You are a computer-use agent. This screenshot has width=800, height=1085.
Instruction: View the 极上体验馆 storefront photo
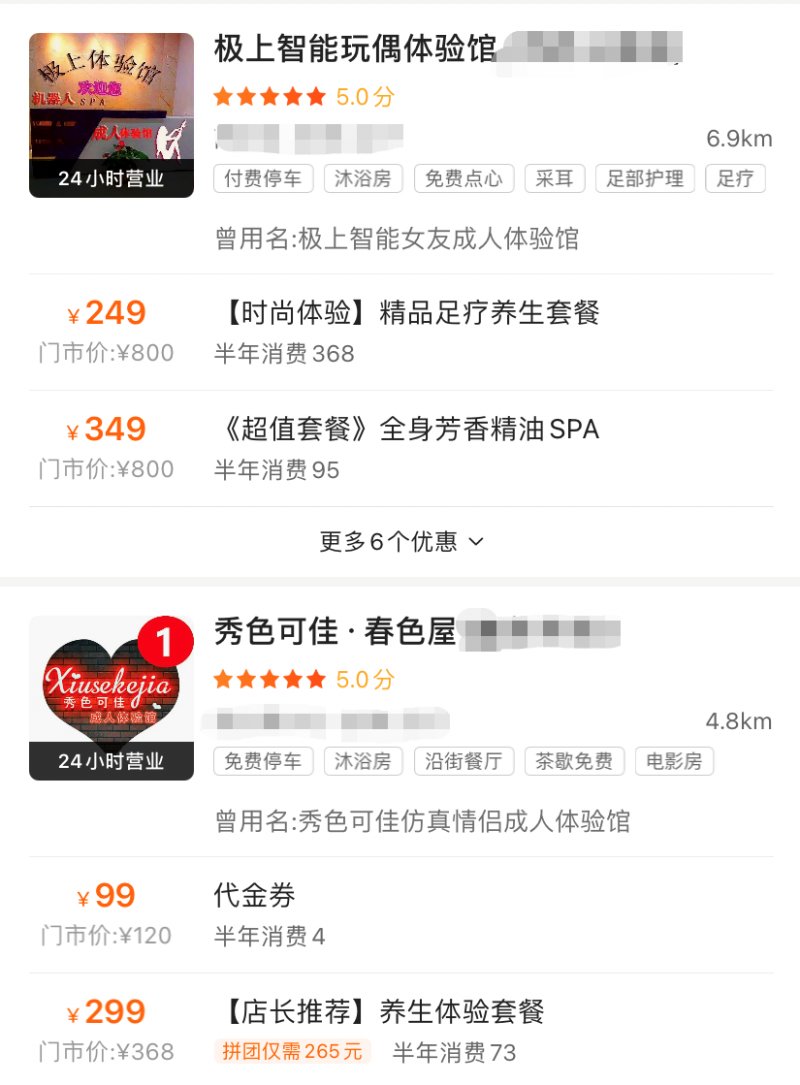point(111,114)
